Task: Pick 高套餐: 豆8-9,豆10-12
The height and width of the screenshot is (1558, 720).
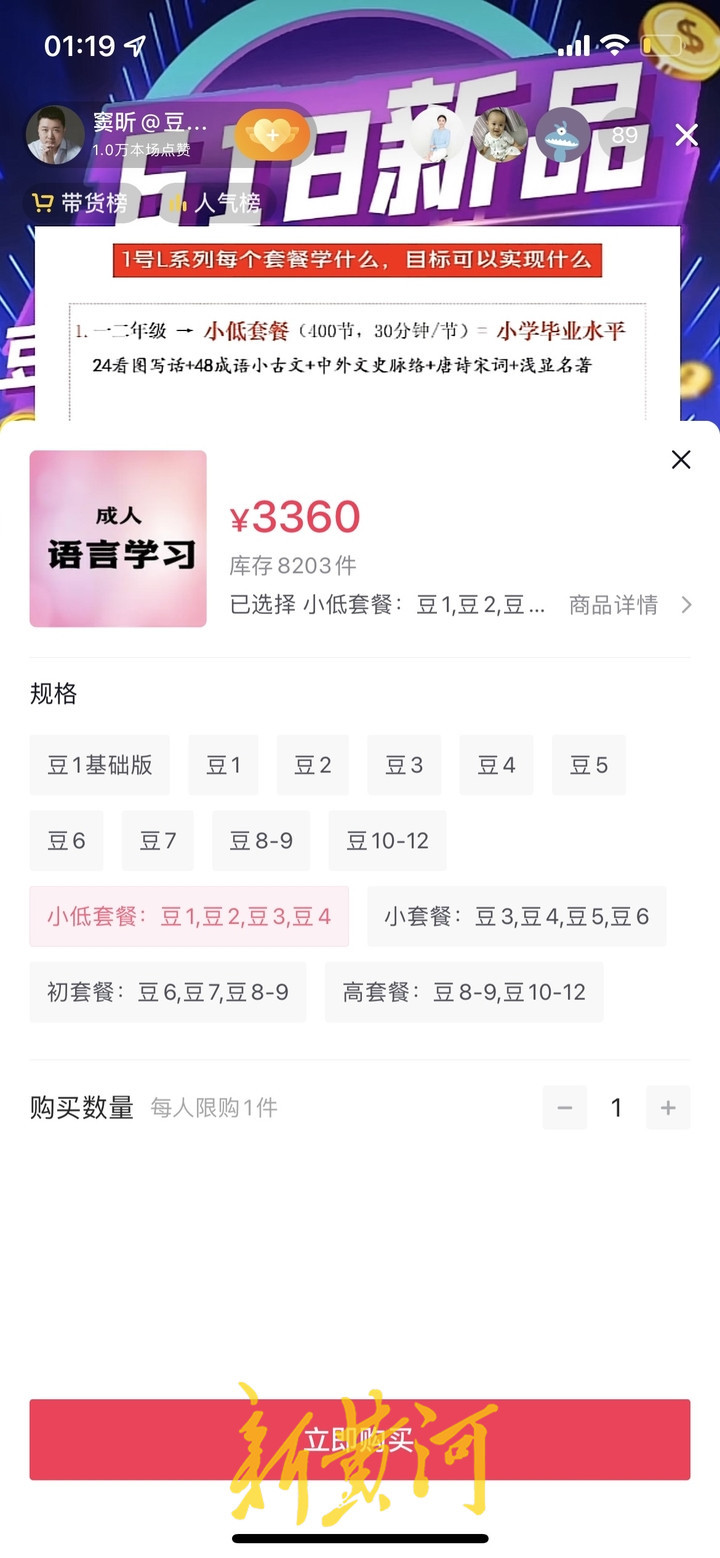Action: coord(464,992)
